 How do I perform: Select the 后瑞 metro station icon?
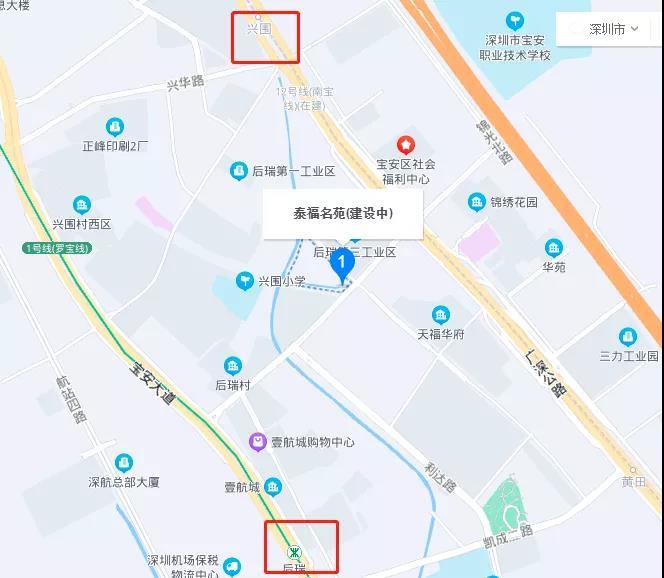[294, 552]
